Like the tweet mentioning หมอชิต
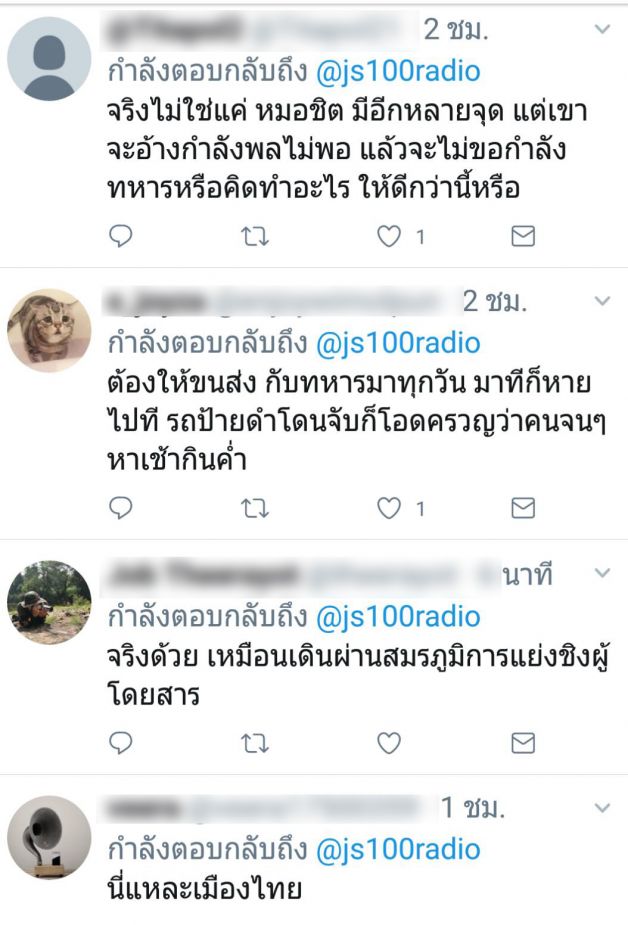628x925 pixels. coord(388,236)
